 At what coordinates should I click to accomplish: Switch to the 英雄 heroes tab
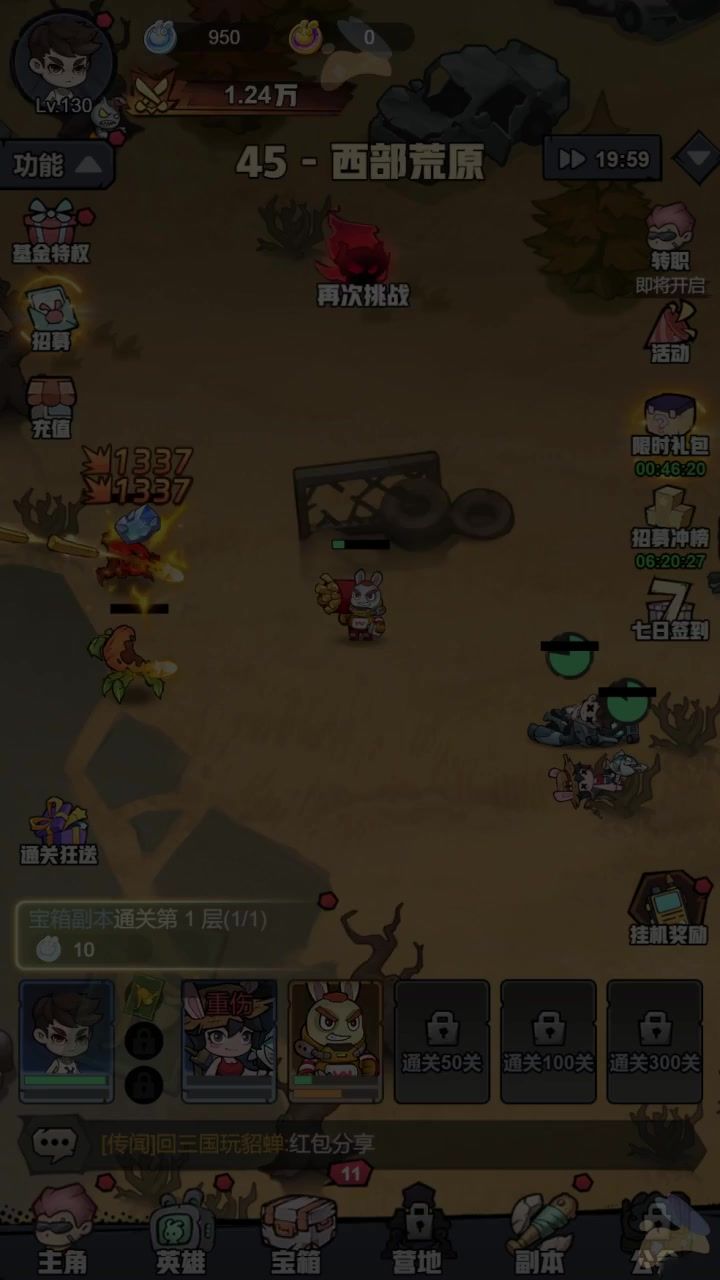180,1232
